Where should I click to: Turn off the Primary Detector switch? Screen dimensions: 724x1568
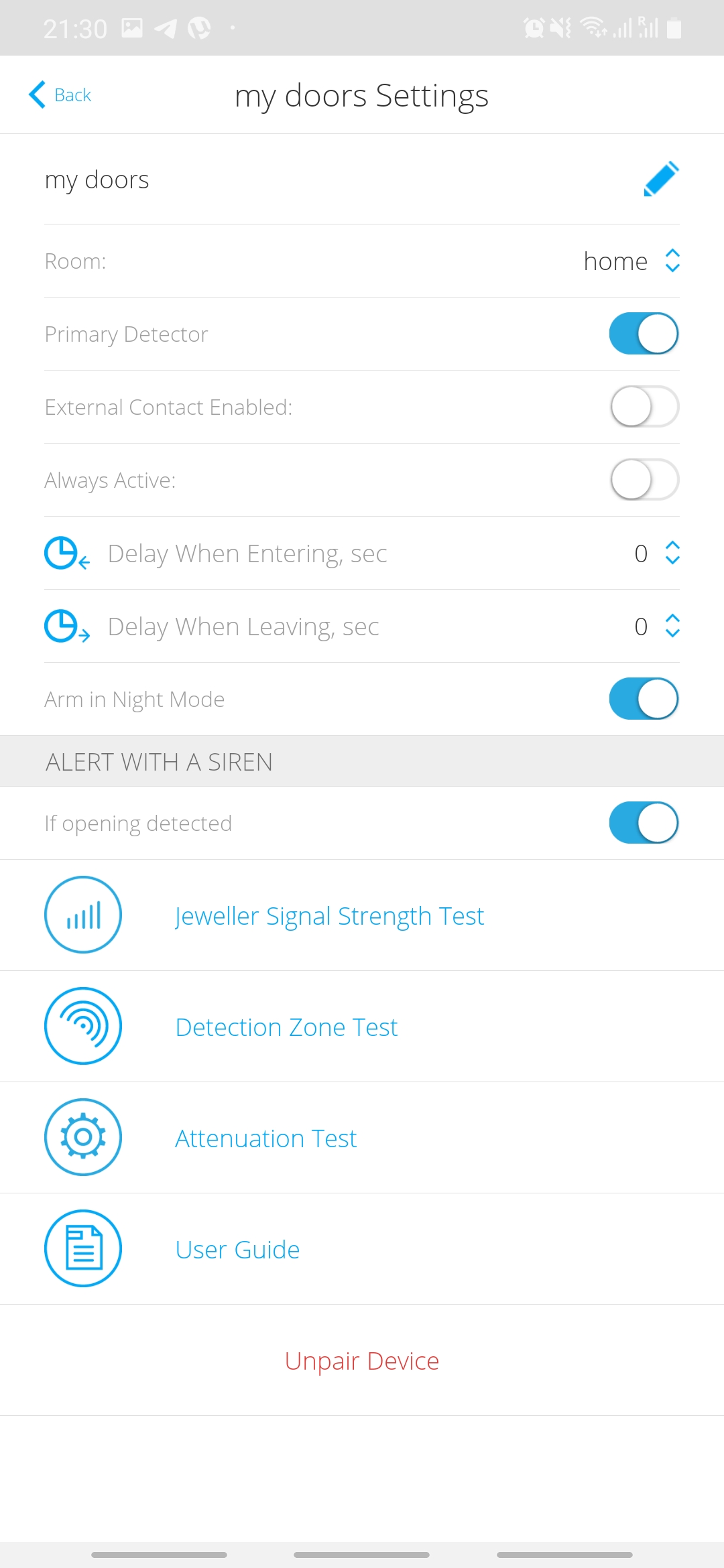click(x=644, y=334)
